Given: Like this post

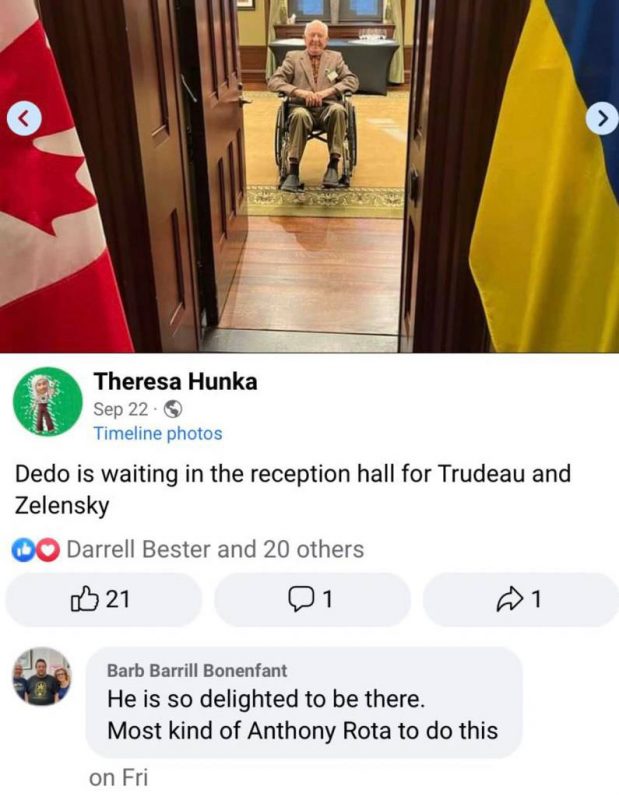Looking at the screenshot, I should 104,600.
